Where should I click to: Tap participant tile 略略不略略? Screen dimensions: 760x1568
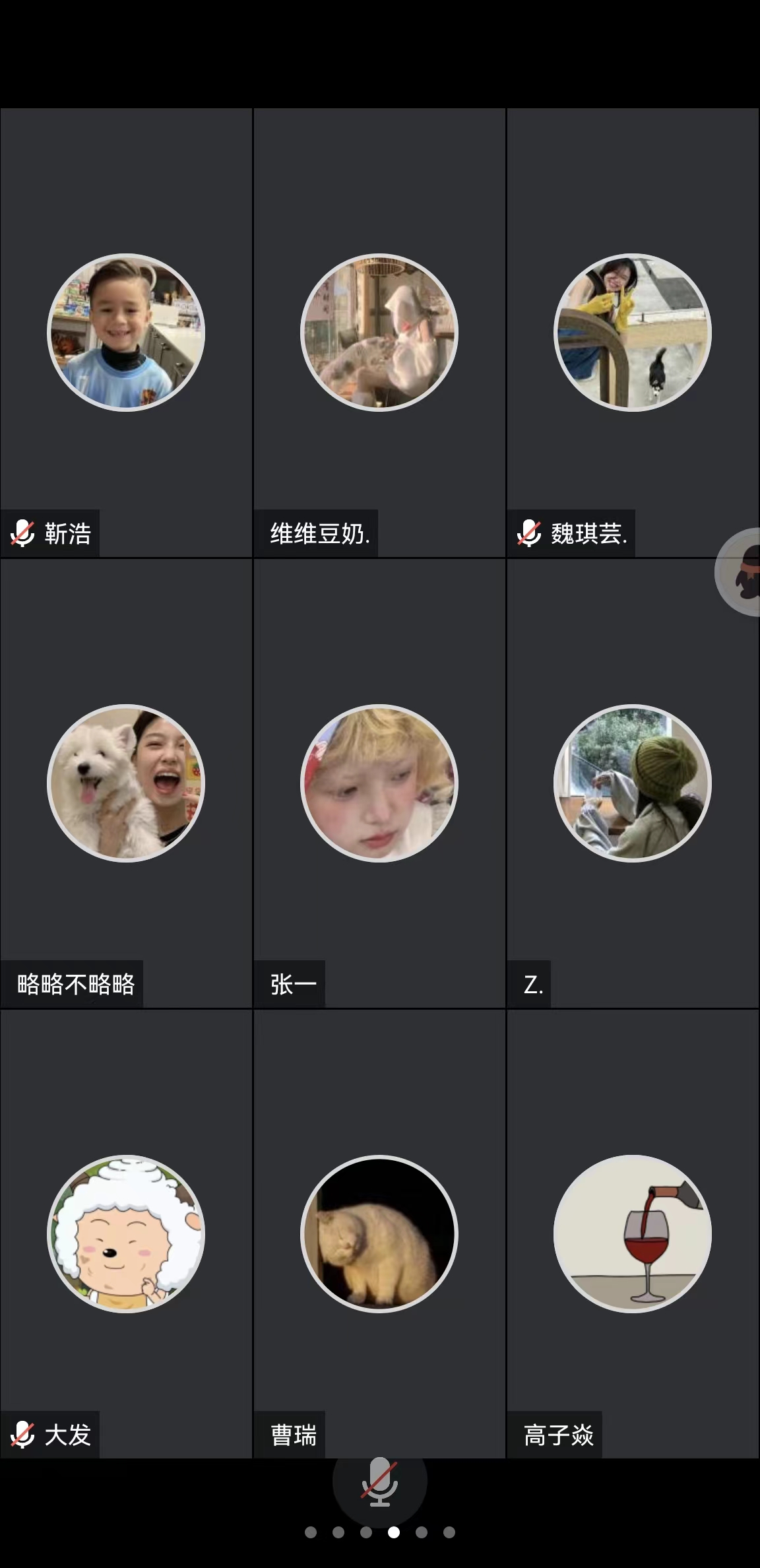[x=126, y=783]
